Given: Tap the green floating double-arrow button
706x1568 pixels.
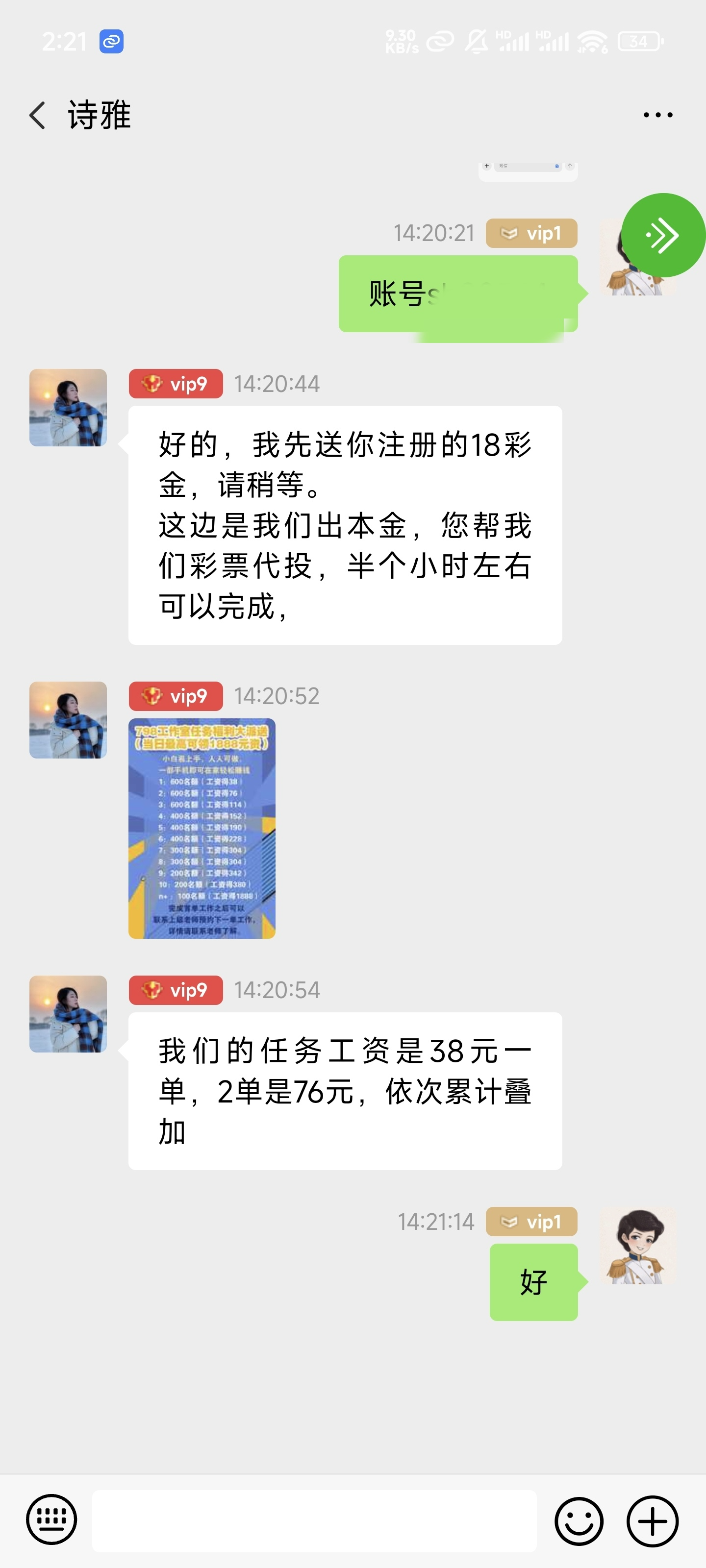Looking at the screenshot, I should pos(662,236).
